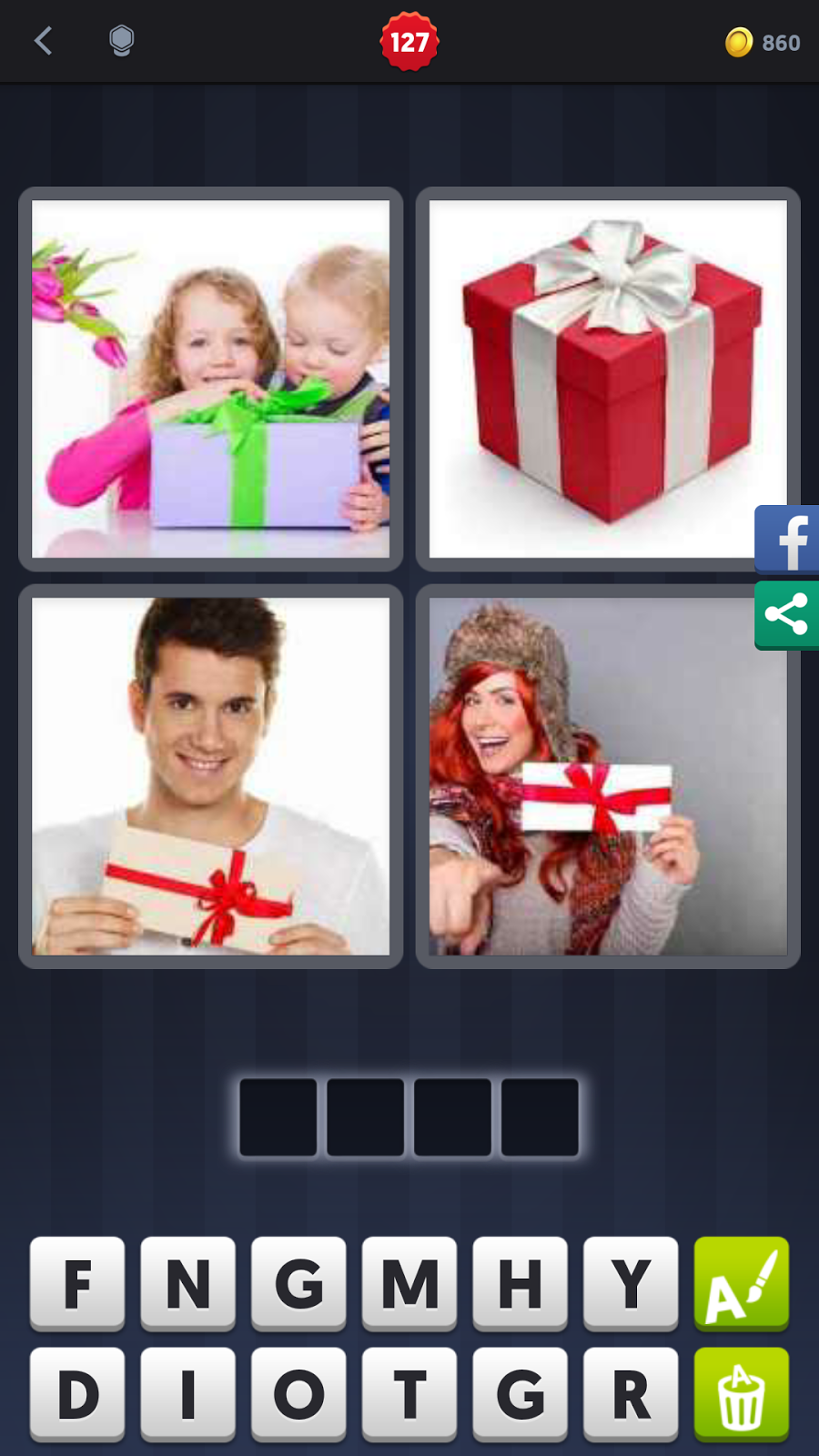Enlarge the red-haired woman picture

click(608, 776)
